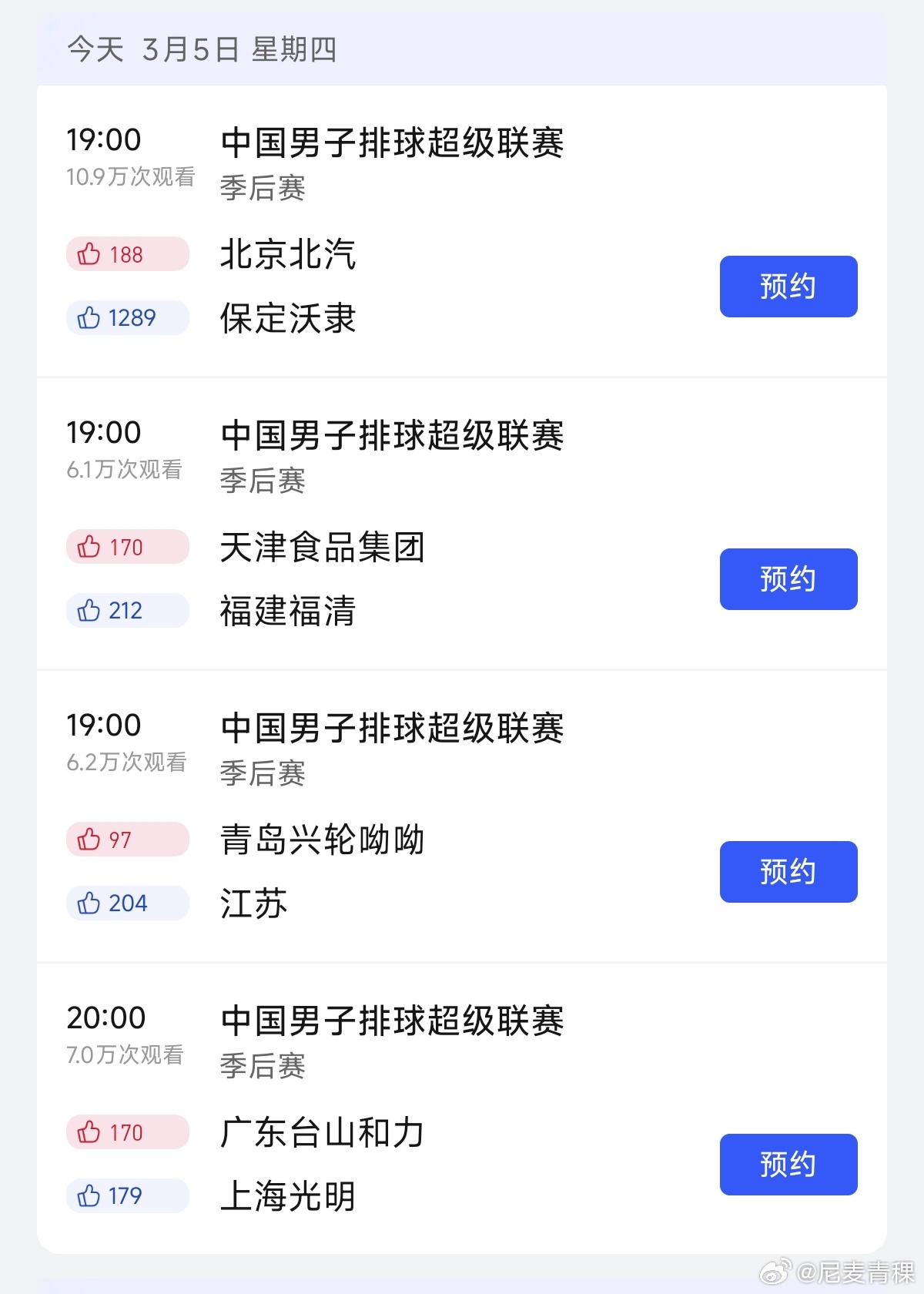Tap 预约 for 青岛兴轮呦呦 vs 江苏 match
Screen dimensions: 924x1294
click(x=788, y=872)
